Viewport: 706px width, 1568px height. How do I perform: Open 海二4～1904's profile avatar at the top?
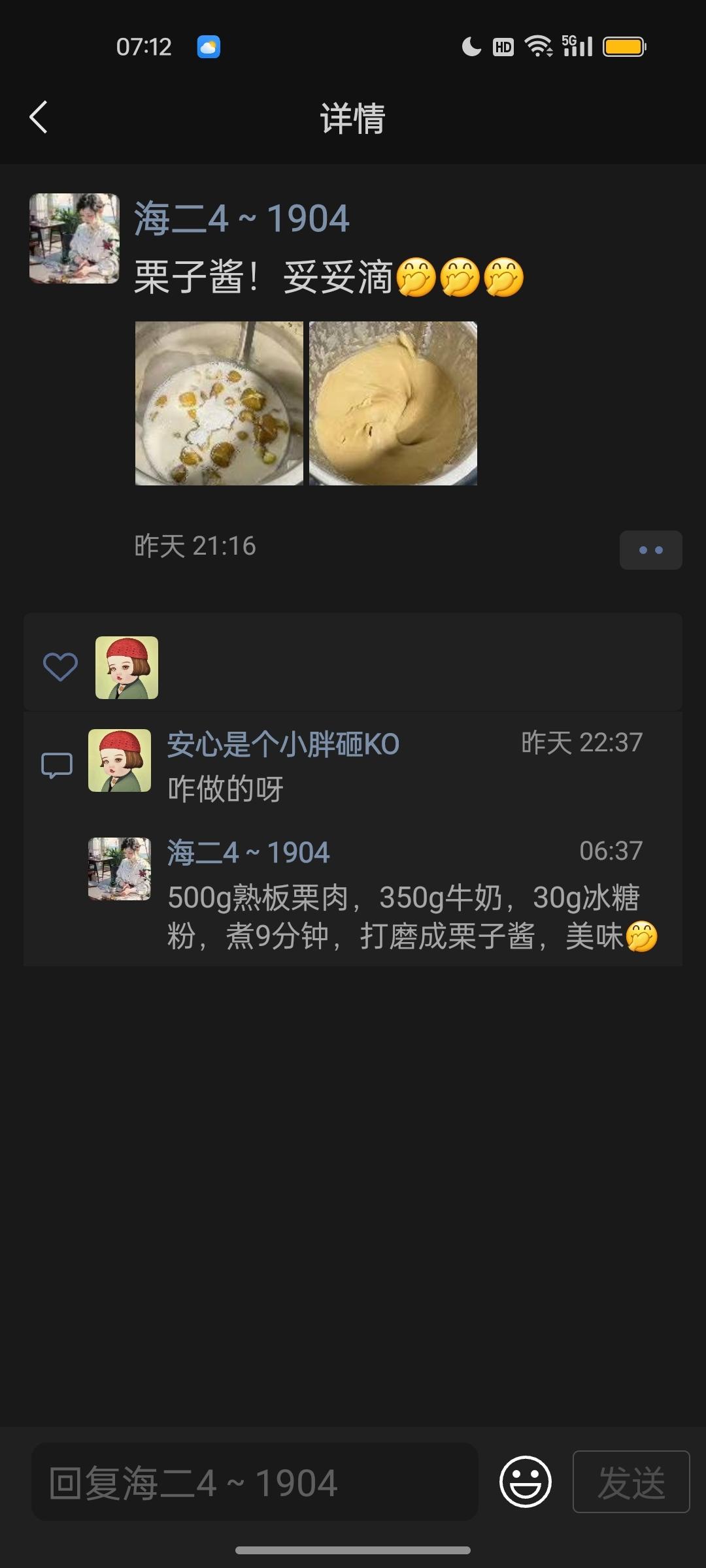74,238
